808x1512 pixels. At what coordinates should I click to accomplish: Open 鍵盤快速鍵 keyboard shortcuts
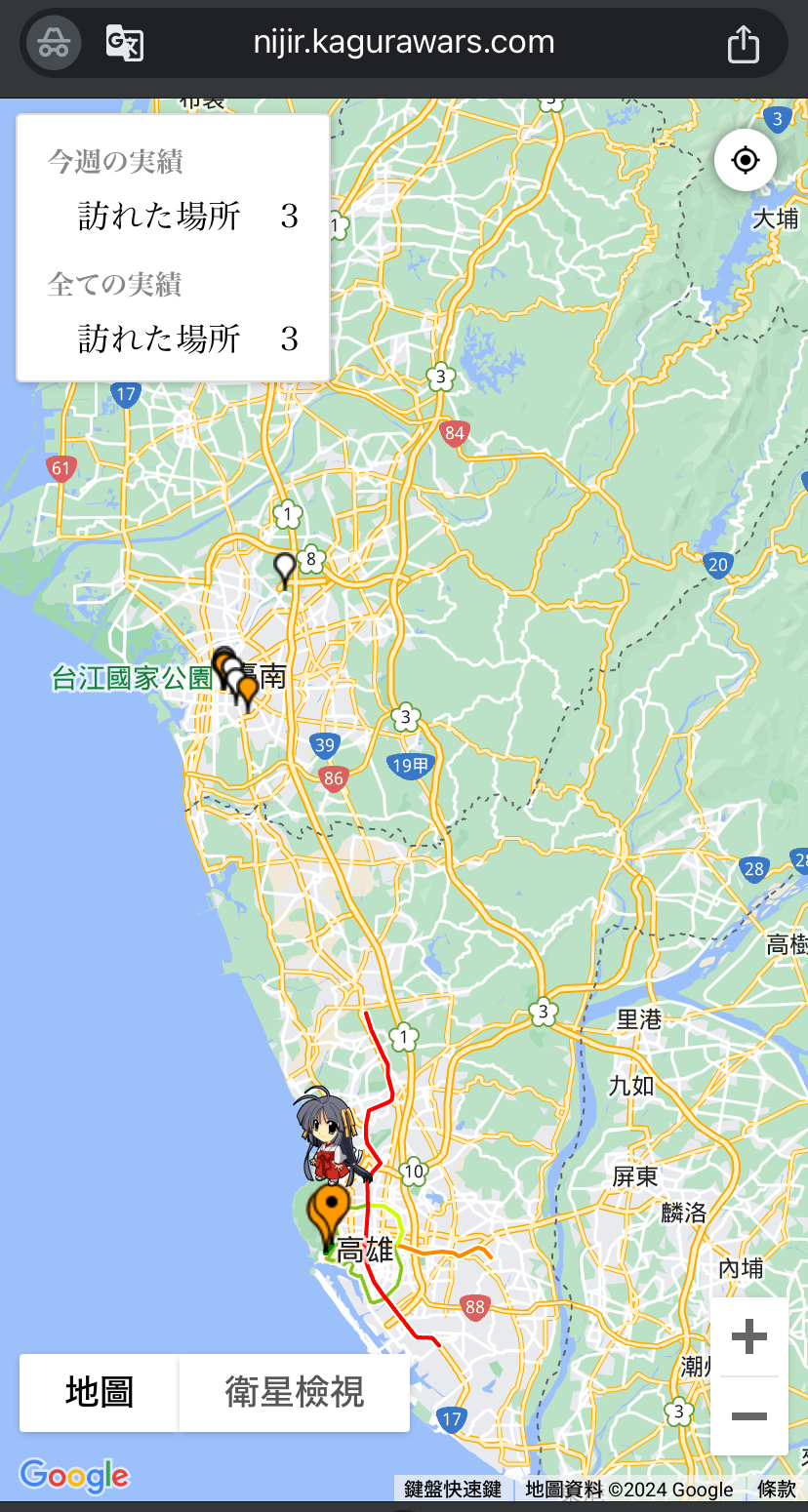pos(453,1490)
